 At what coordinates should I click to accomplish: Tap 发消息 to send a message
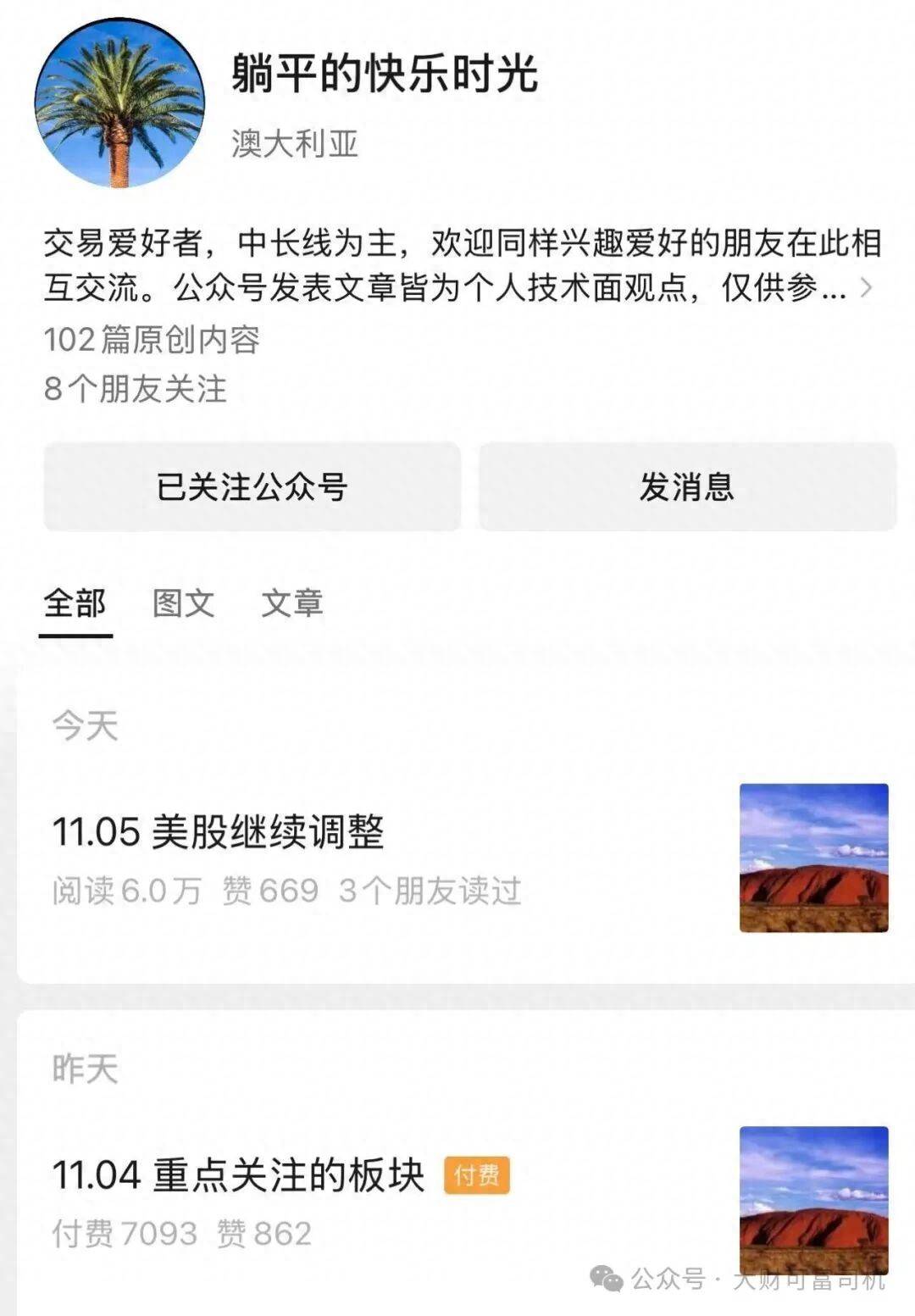(x=687, y=487)
